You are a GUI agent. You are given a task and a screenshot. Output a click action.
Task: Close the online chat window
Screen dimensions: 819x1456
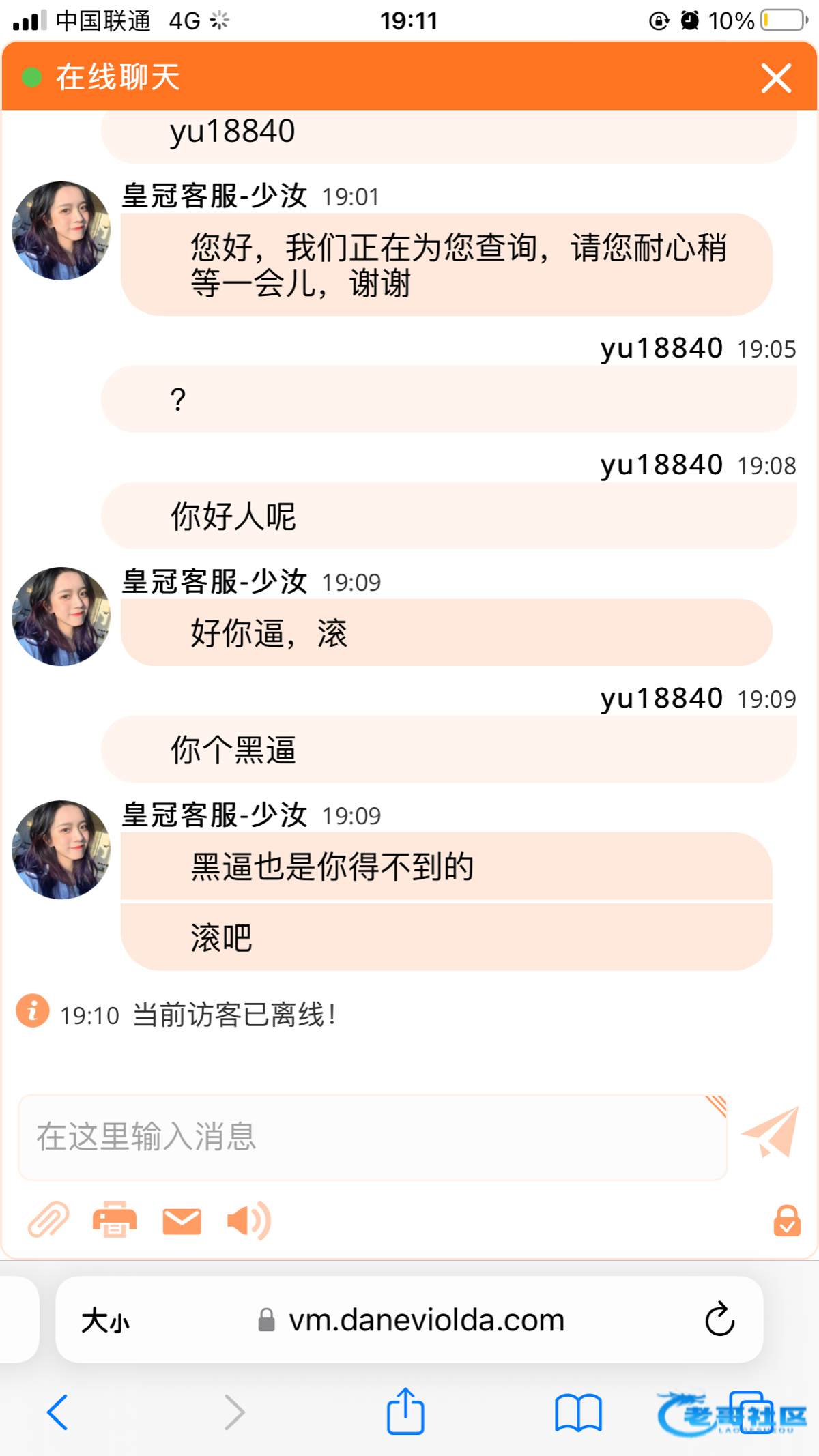[x=776, y=78]
